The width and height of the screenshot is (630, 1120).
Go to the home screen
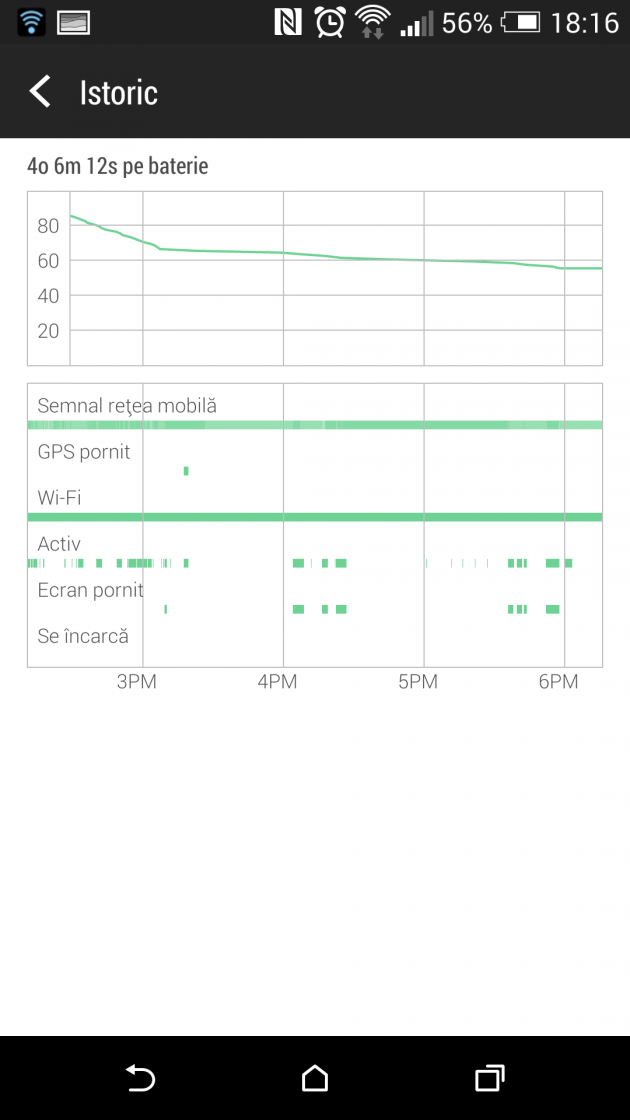(315, 1077)
